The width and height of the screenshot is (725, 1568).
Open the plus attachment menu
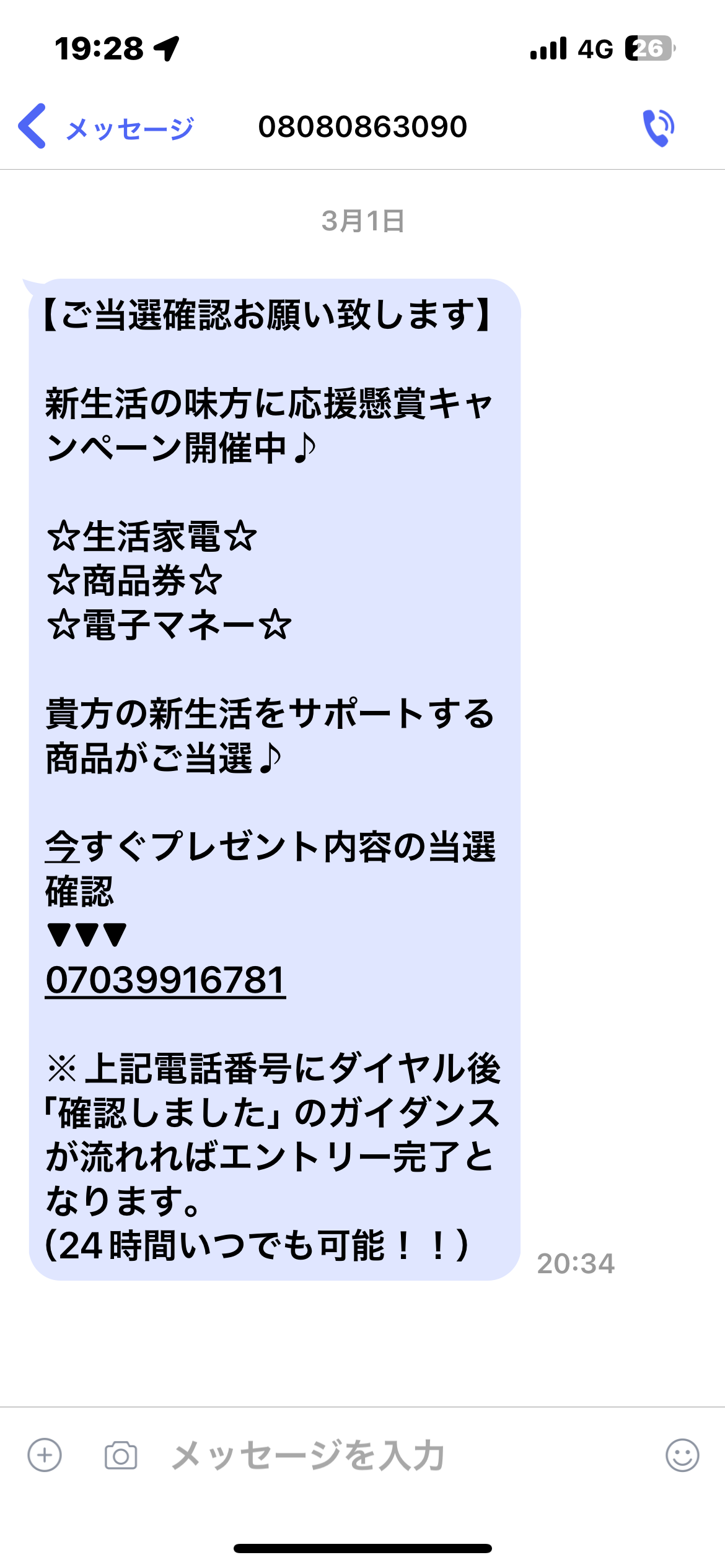pos(45,1455)
